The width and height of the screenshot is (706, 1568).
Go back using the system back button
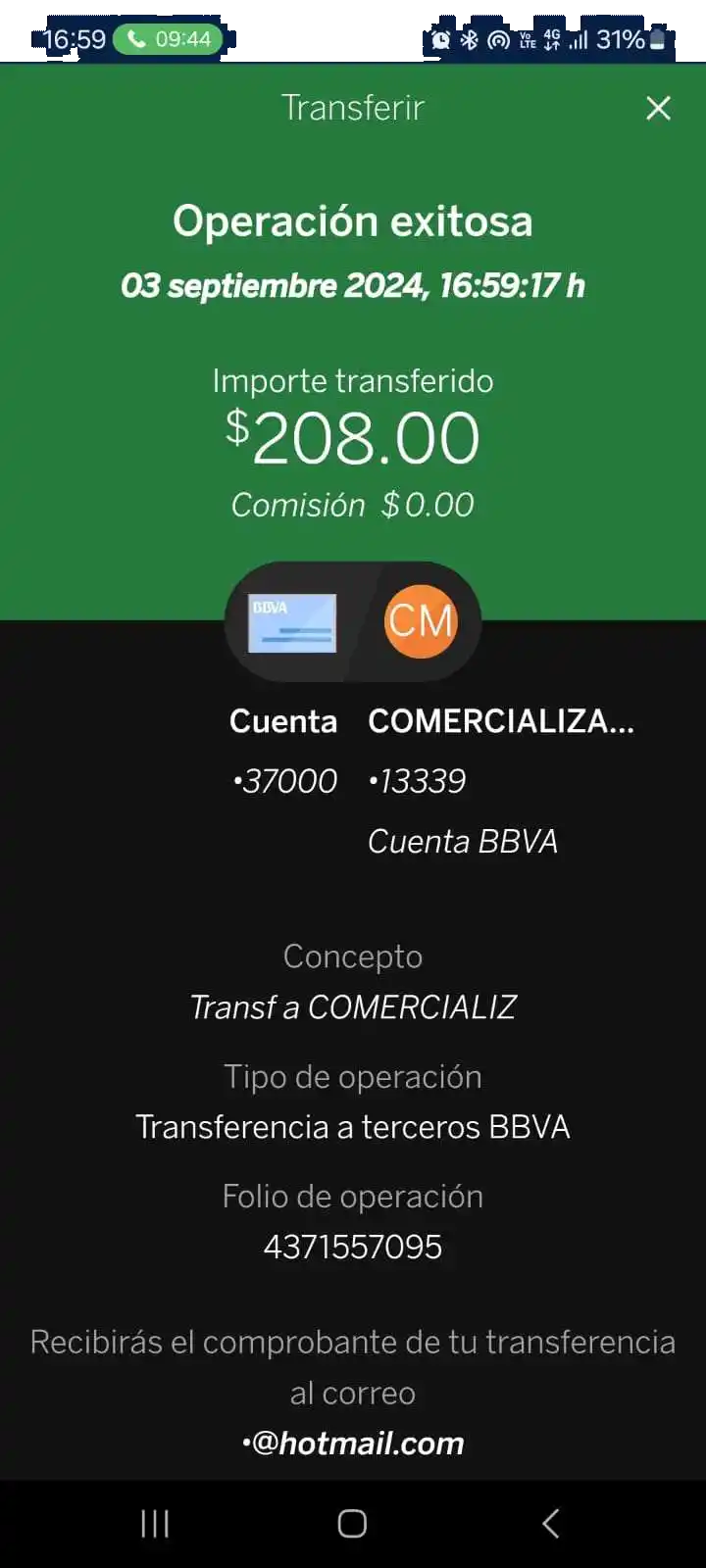550,1523
